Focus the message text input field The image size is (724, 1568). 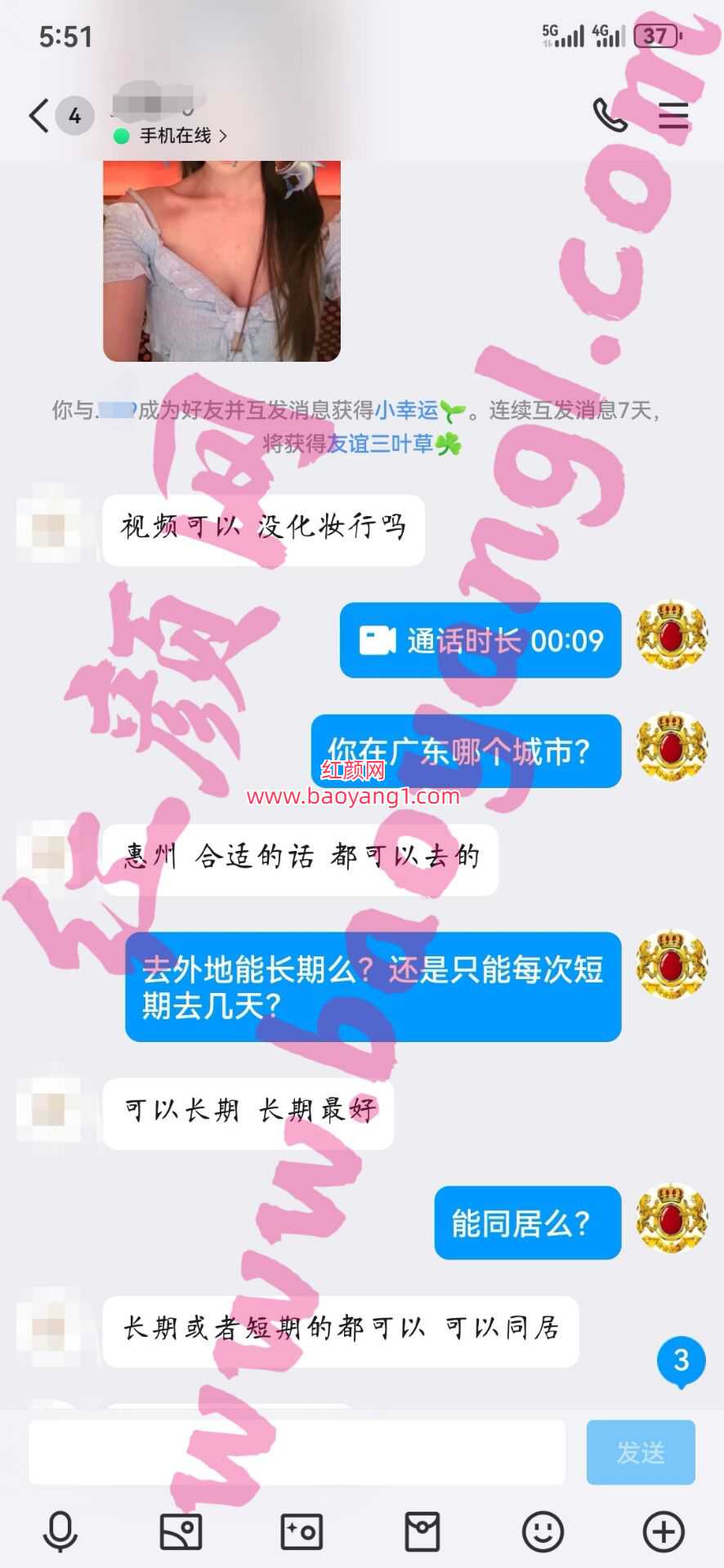(297, 1452)
